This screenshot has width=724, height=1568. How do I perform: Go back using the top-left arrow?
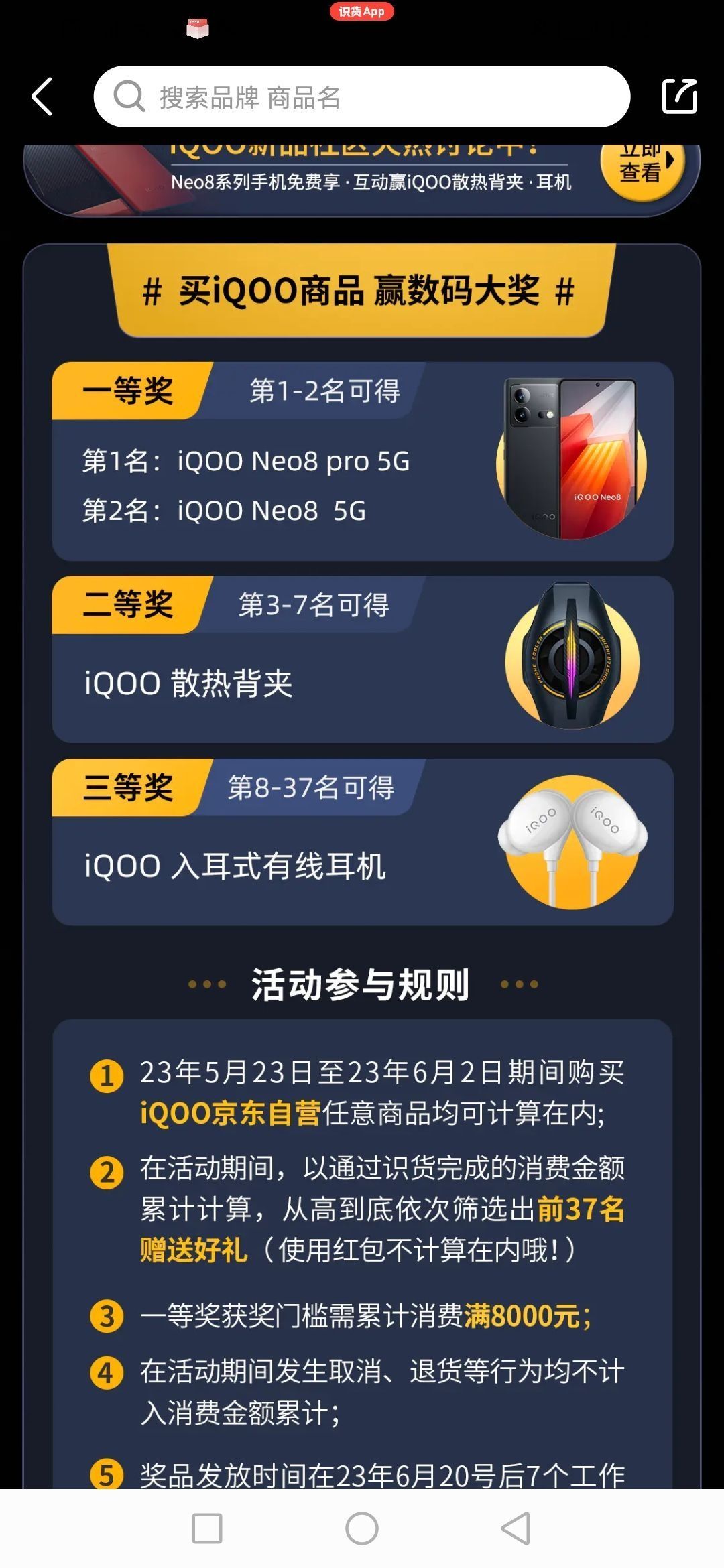point(42,96)
